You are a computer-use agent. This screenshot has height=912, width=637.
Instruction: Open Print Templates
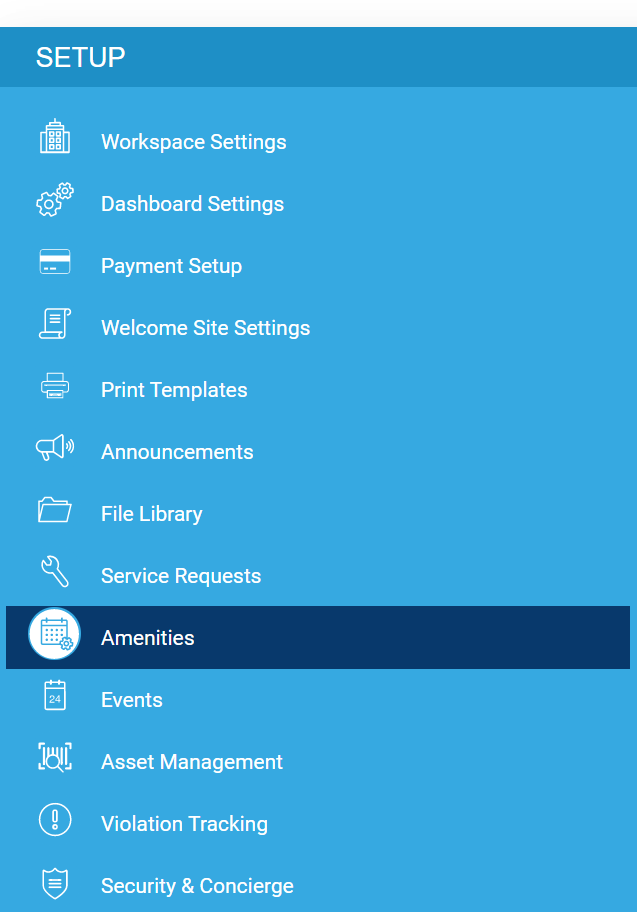174,390
